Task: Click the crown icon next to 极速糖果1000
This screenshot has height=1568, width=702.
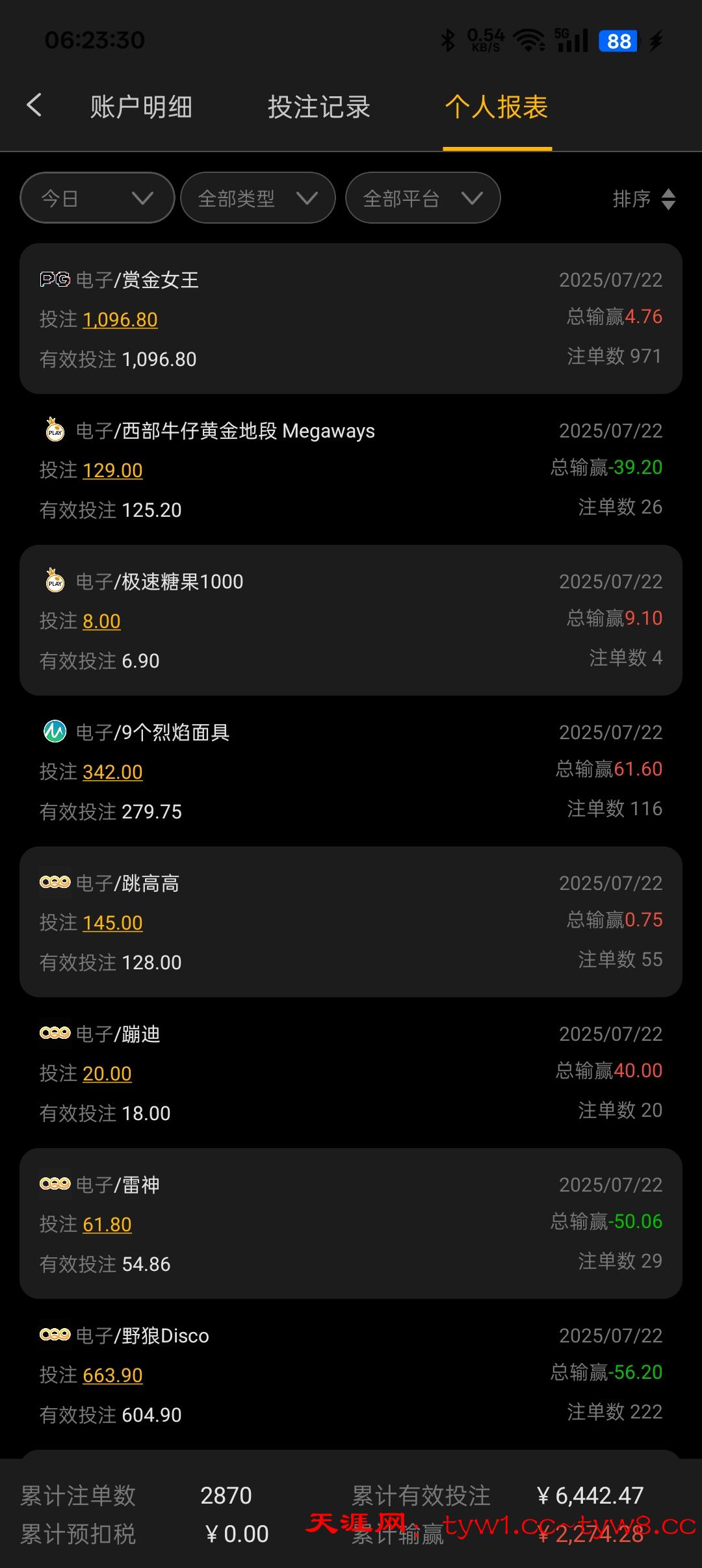Action: 55,581
